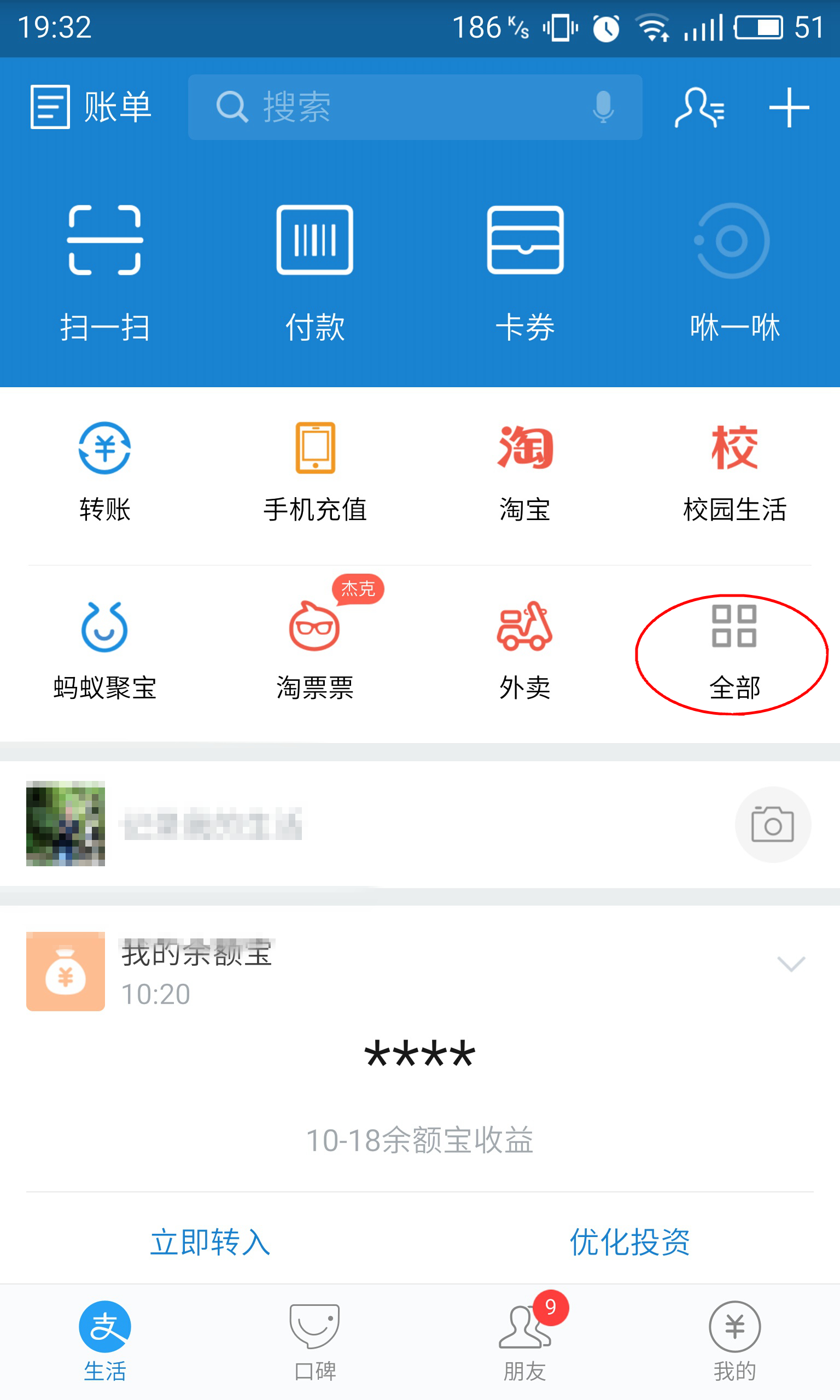The height and width of the screenshot is (1400, 840).
Task: Tap the plus icon to add
Action: coord(791,108)
